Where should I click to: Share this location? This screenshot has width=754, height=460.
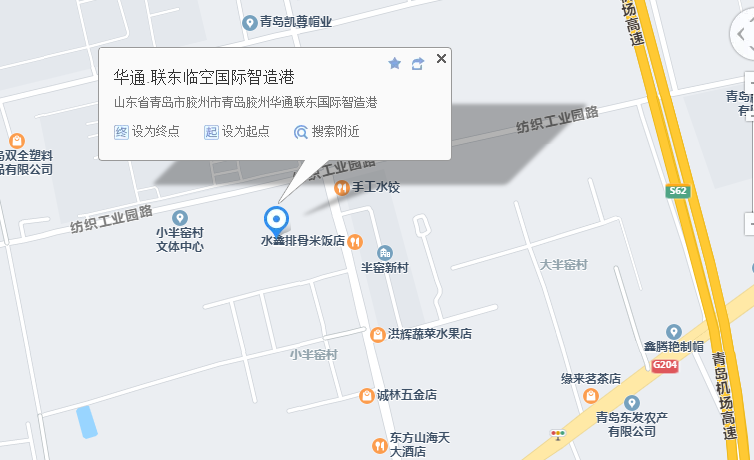coord(418,63)
